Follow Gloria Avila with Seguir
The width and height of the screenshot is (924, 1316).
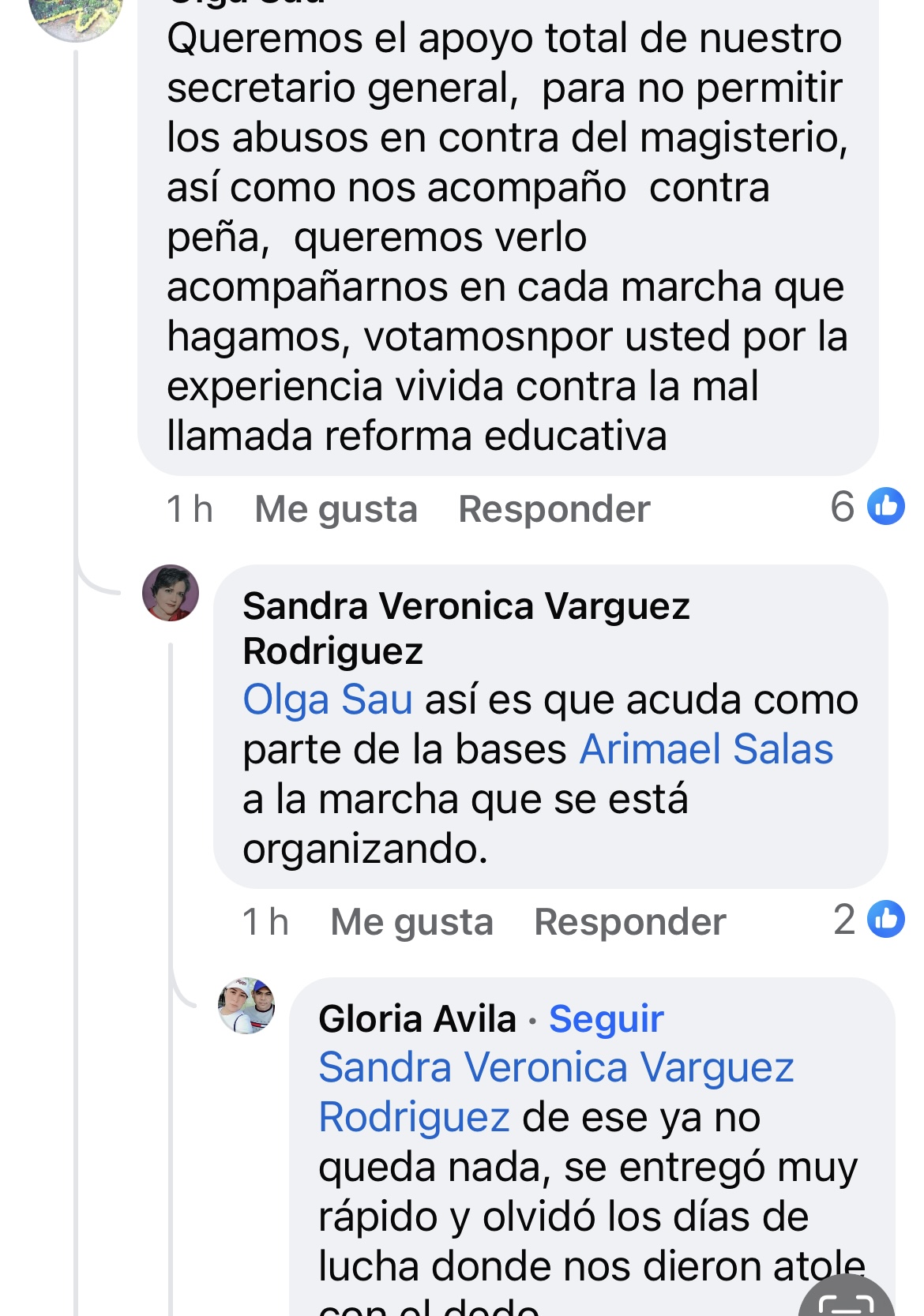(606, 1018)
